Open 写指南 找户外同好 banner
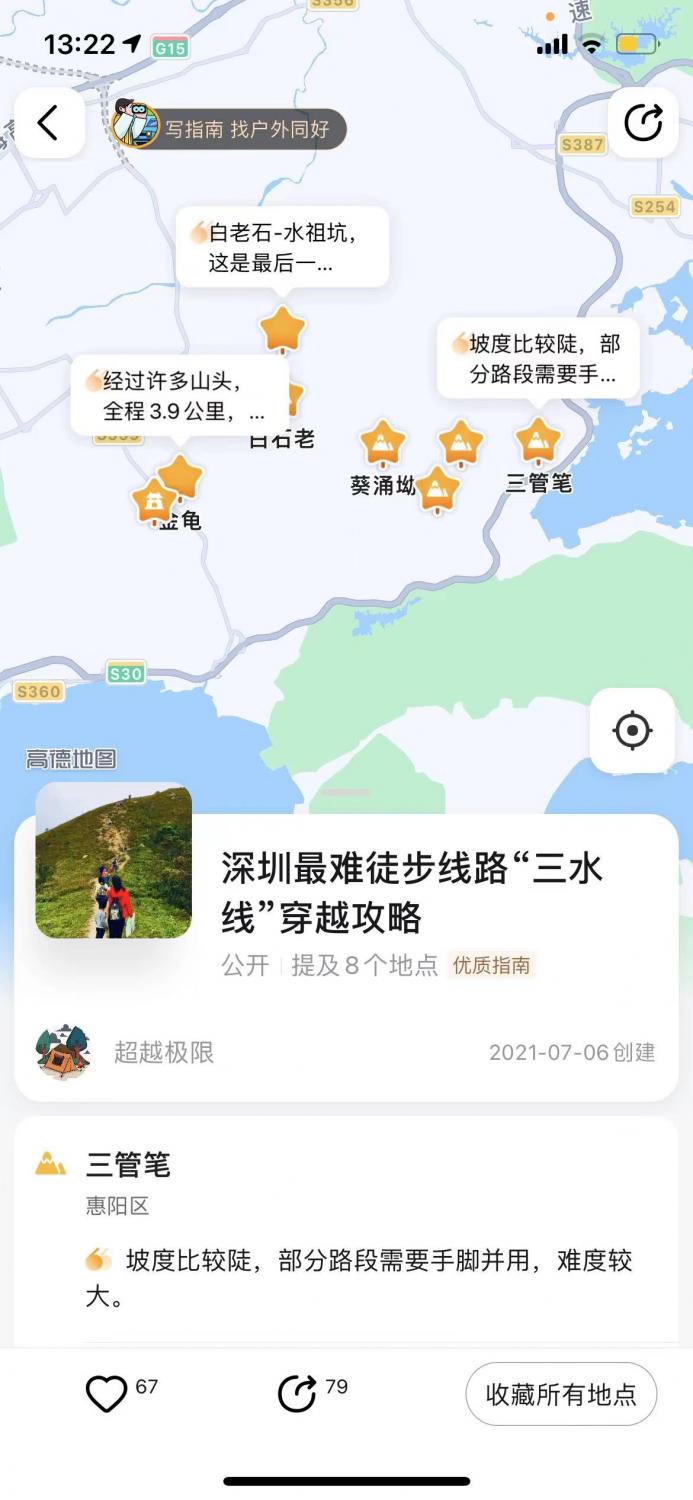 pyautogui.click(x=230, y=129)
